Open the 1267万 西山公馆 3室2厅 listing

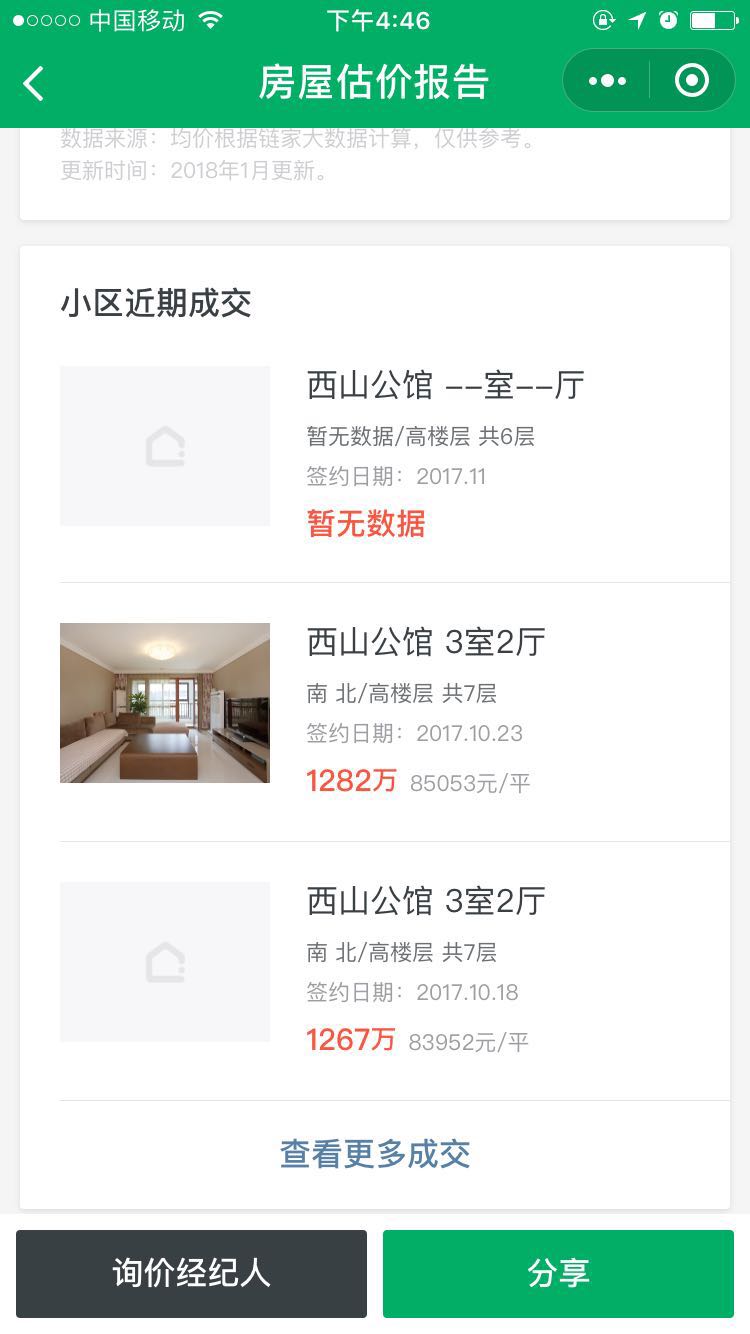(x=395, y=971)
